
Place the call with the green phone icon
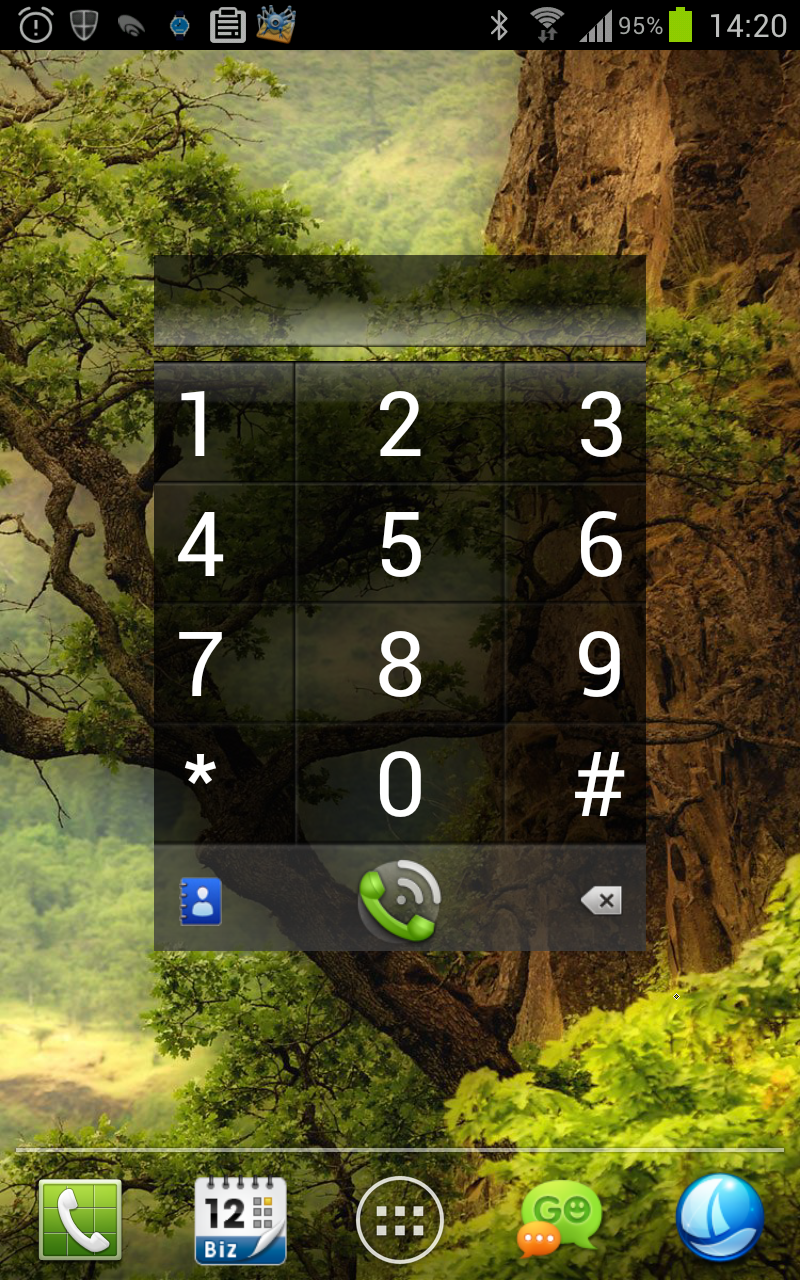pos(400,901)
